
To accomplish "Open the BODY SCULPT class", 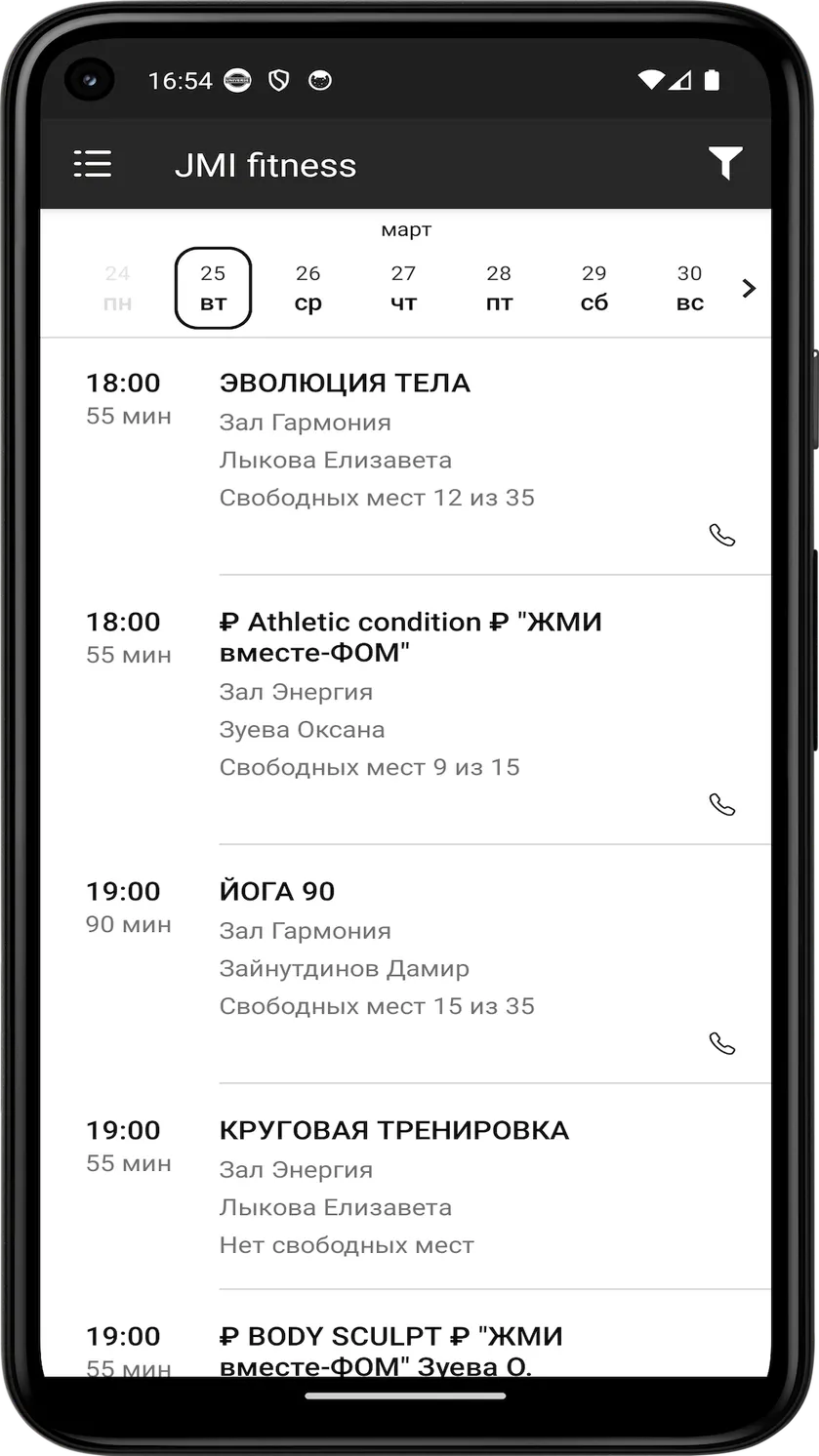I will coord(405,1334).
